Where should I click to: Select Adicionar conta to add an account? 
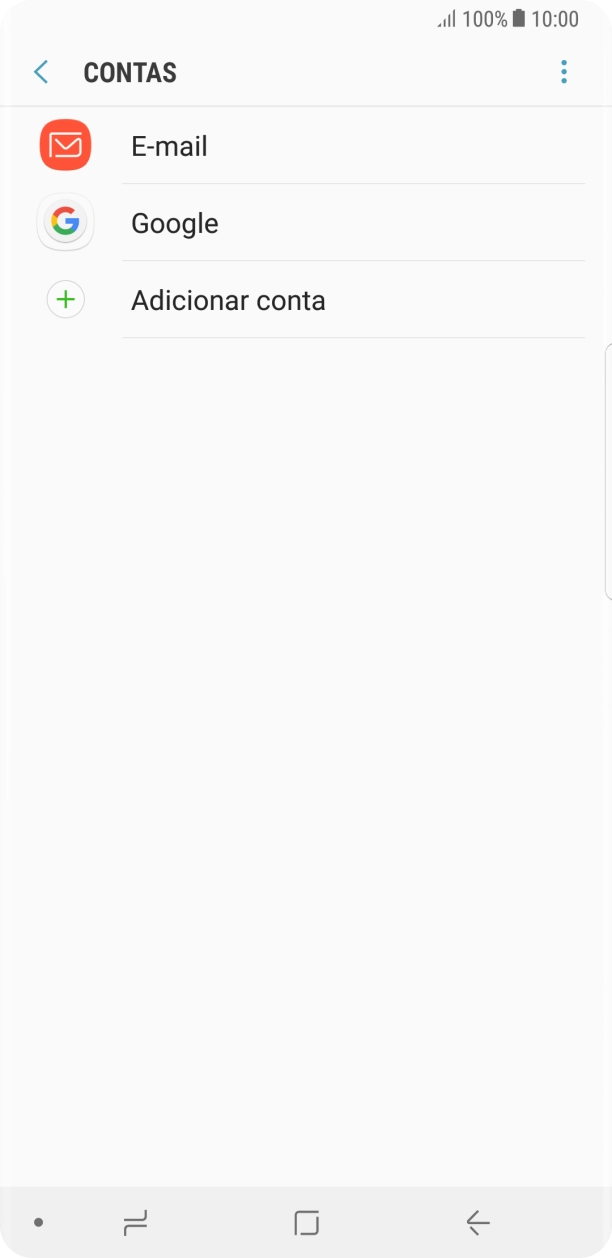[227, 300]
